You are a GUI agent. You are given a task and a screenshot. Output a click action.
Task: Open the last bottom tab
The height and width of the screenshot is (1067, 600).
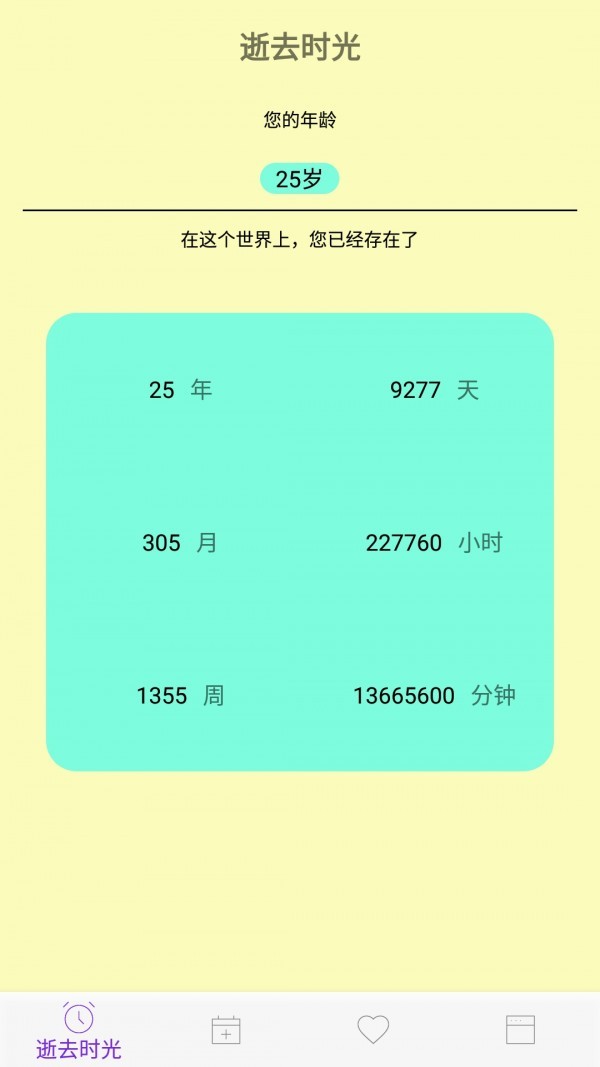click(520, 1029)
